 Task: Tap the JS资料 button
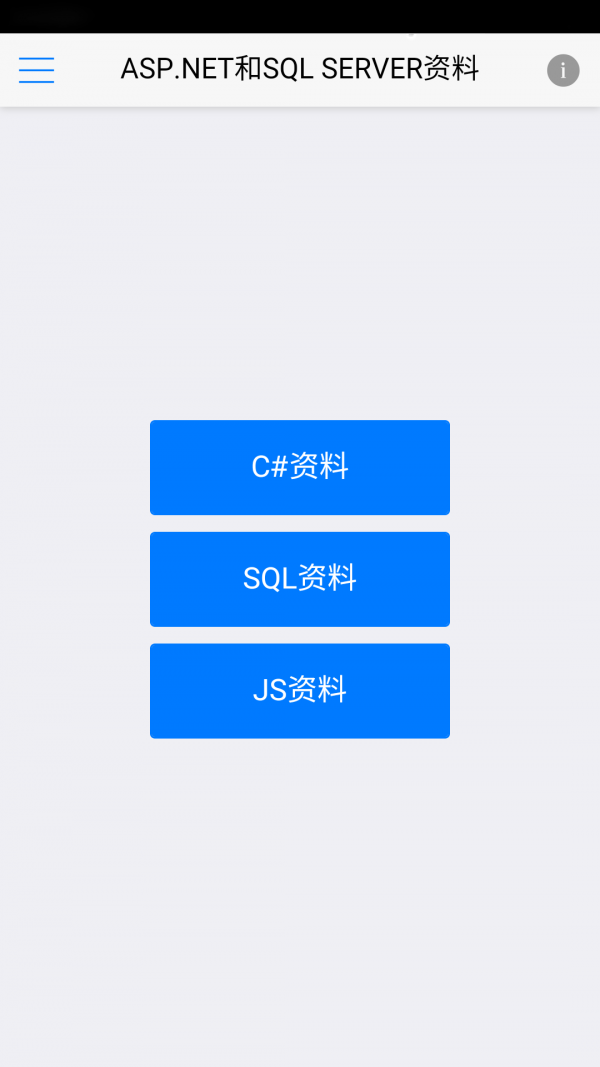click(300, 691)
